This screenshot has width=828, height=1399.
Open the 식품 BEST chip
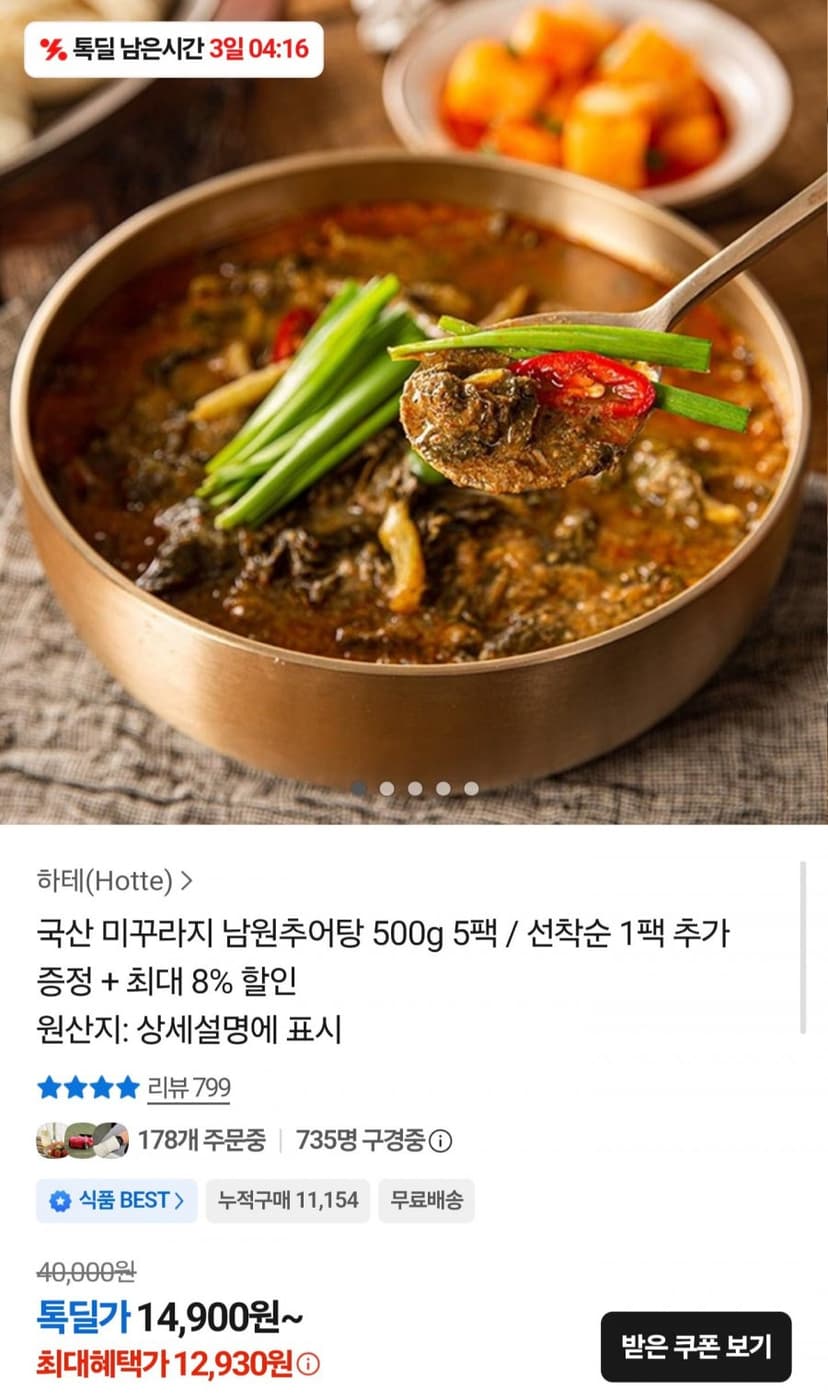(x=116, y=1200)
